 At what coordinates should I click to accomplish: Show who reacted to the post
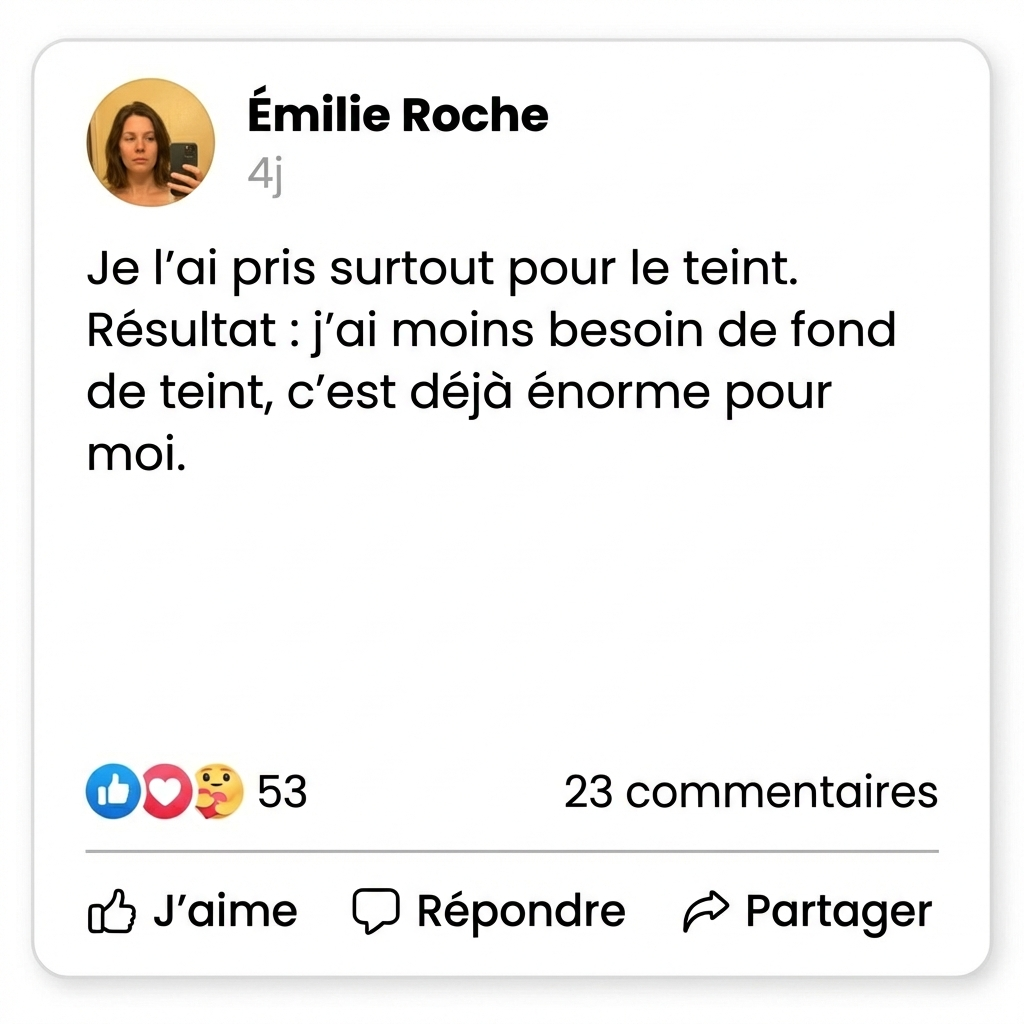[196, 792]
